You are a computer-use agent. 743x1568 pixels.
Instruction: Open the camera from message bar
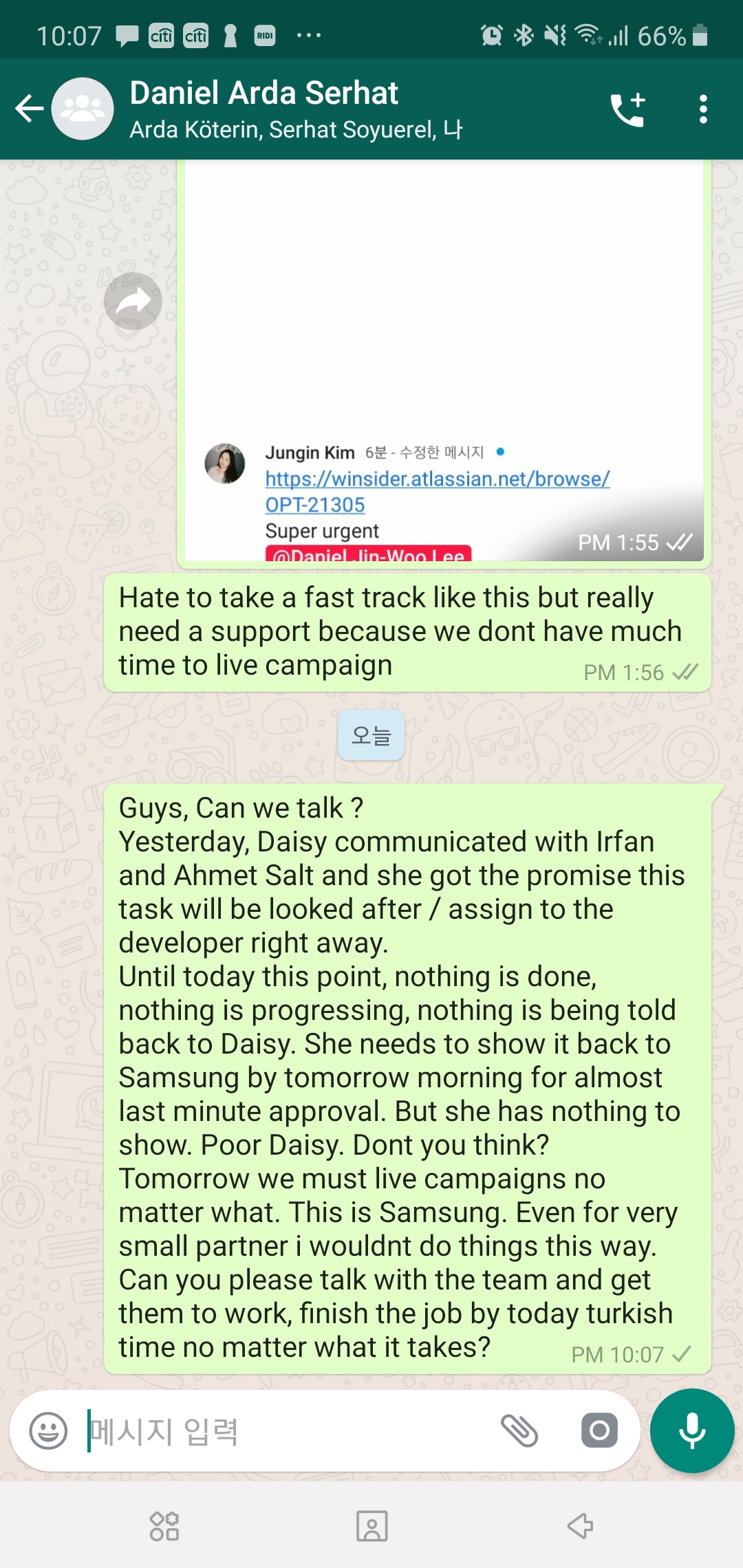pyautogui.click(x=599, y=1431)
